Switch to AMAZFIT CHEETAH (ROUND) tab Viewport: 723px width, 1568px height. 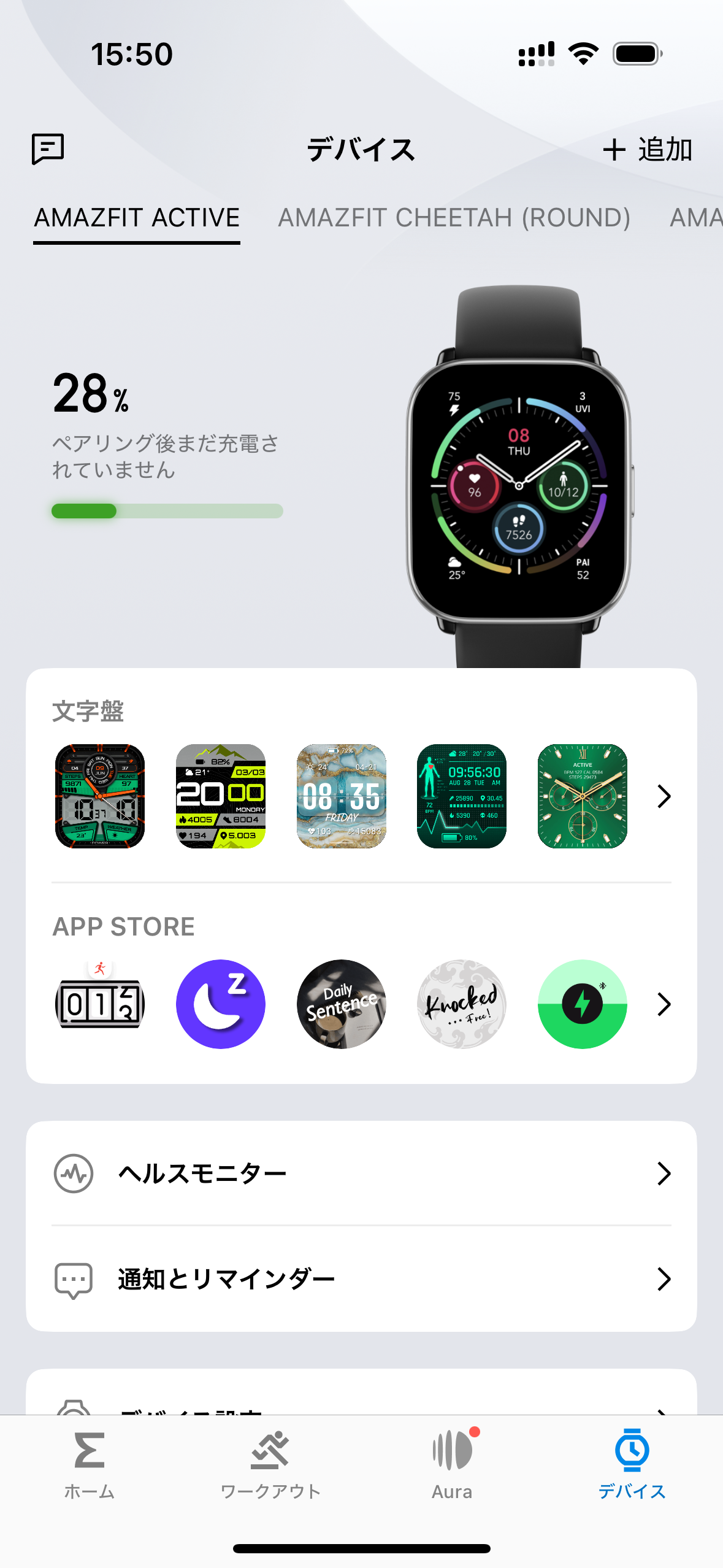tap(454, 218)
